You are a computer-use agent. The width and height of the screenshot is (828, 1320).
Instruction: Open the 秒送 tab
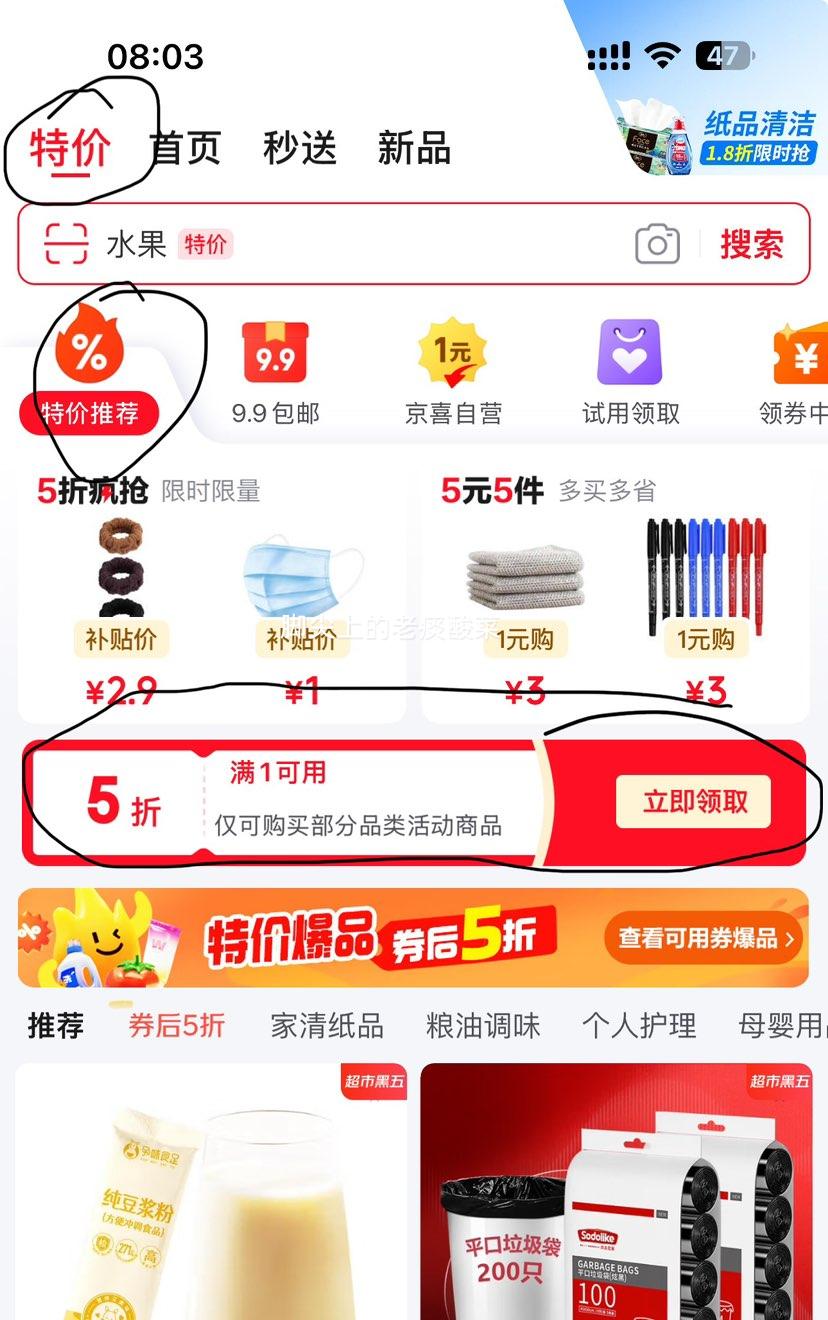coord(301,148)
